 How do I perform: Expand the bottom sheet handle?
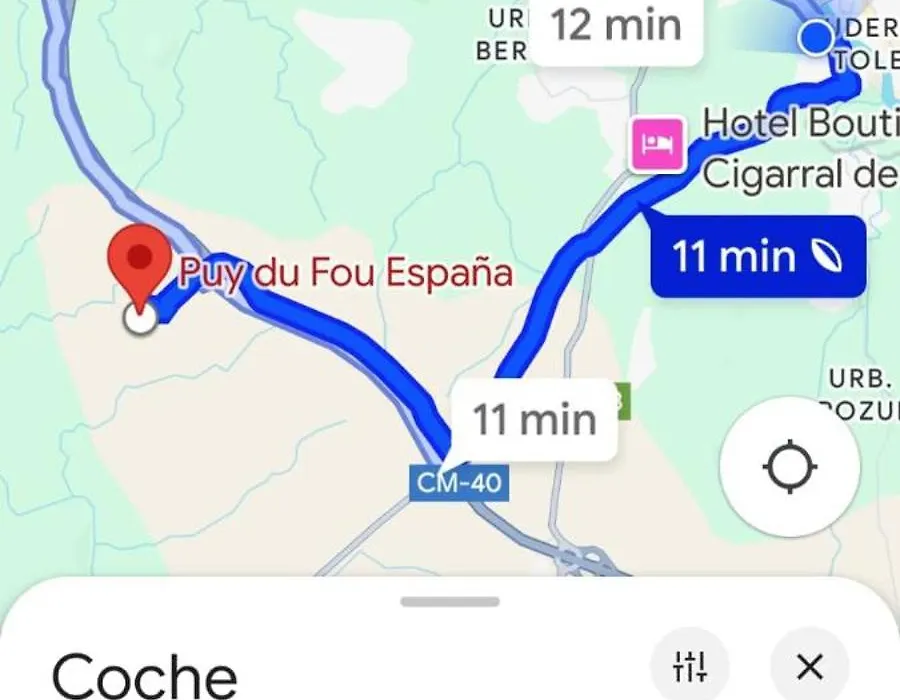click(450, 602)
